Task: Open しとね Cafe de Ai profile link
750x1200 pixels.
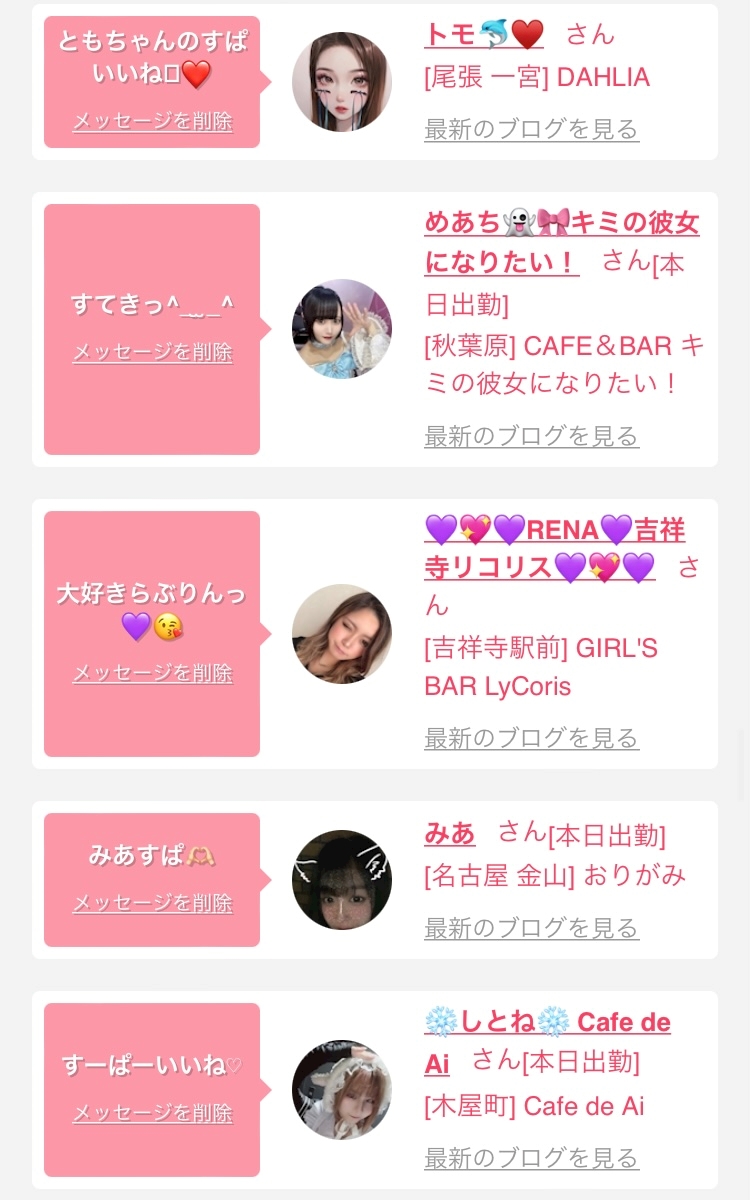Action: [547, 1042]
